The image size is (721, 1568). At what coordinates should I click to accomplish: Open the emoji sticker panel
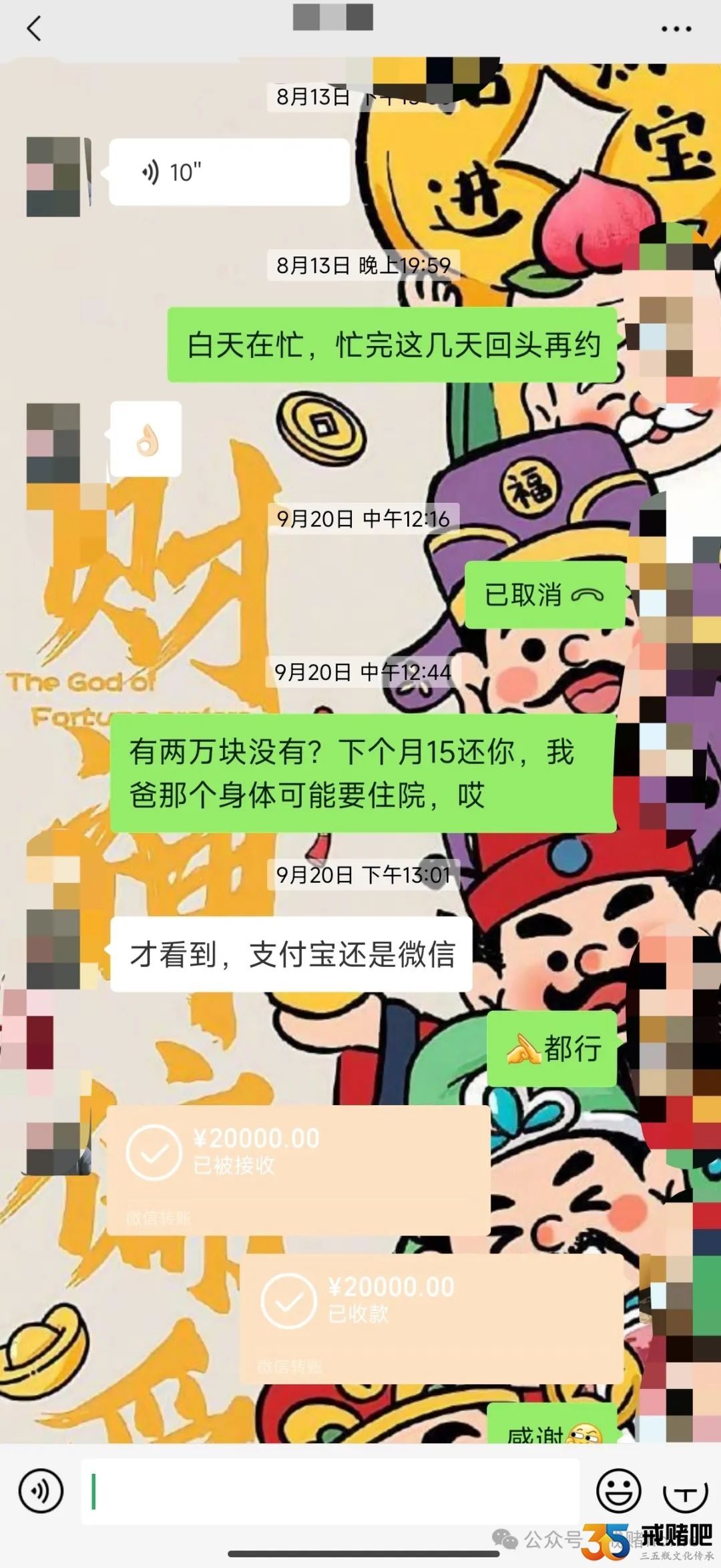coord(618,1491)
